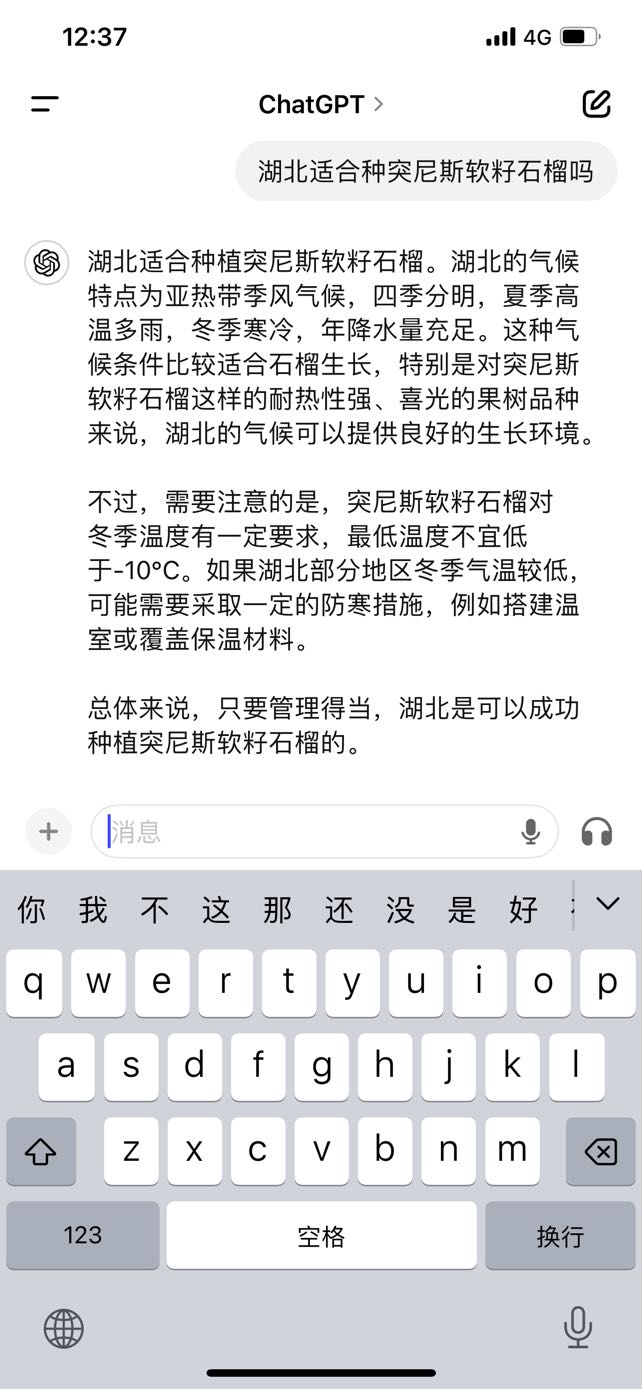The width and height of the screenshot is (642, 1389).
Task: Start a new chat with the compose icon
Action: (596, 104)
